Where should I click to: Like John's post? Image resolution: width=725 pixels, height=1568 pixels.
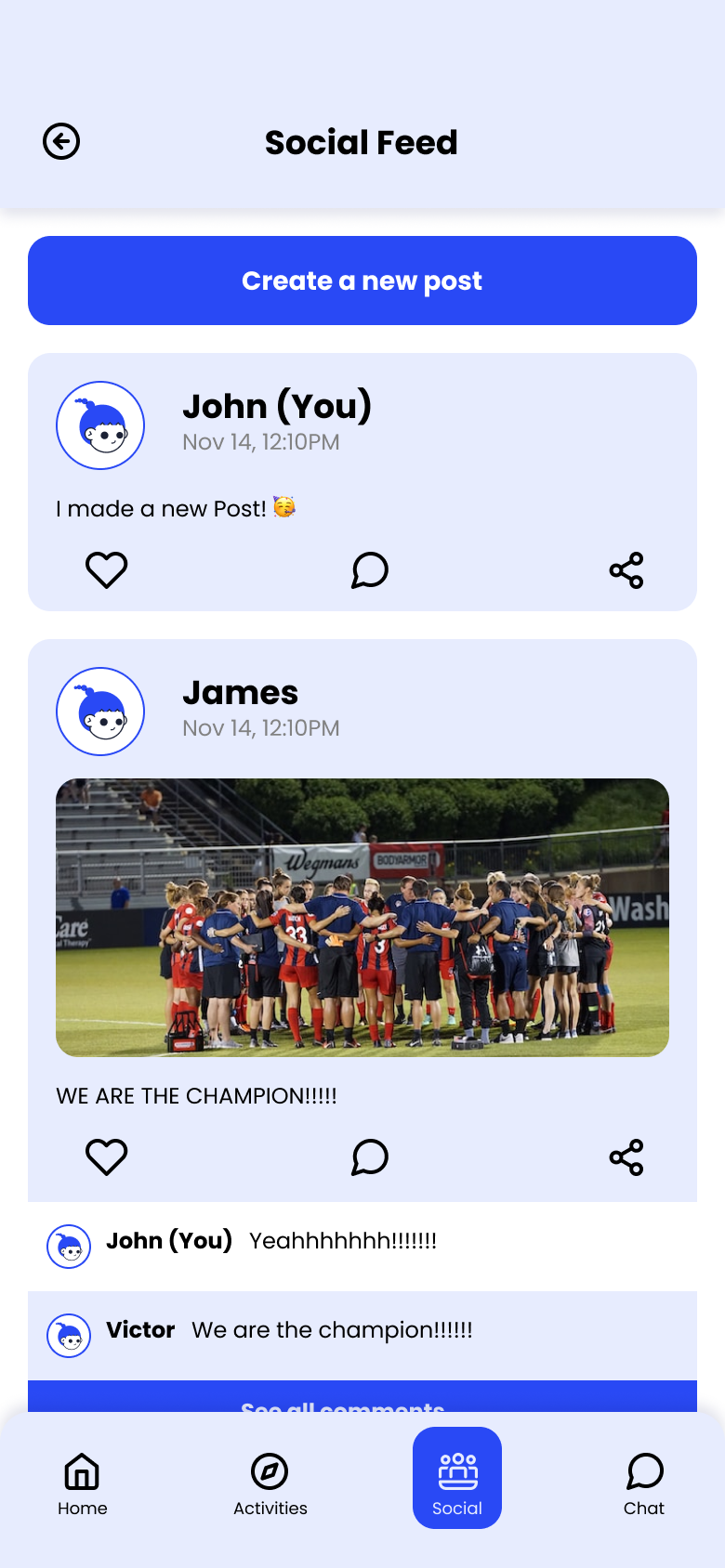(x=106, y=569)
